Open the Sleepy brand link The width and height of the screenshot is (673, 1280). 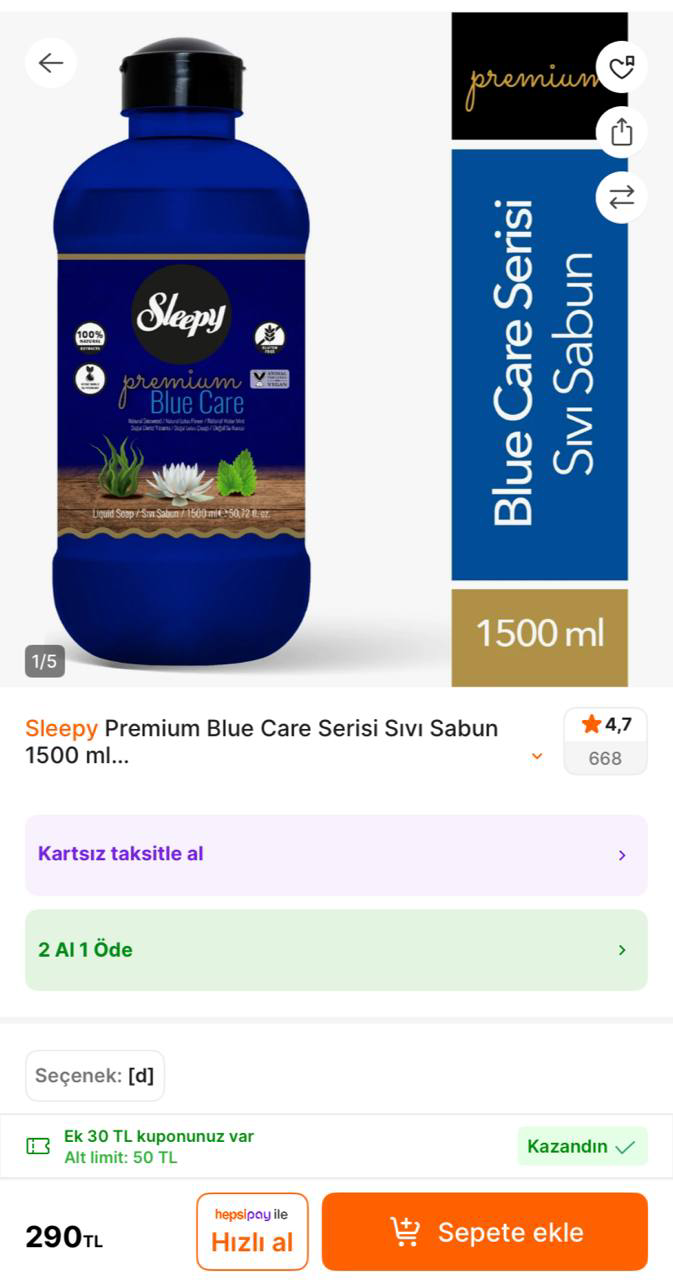click(x=61, y=728)
